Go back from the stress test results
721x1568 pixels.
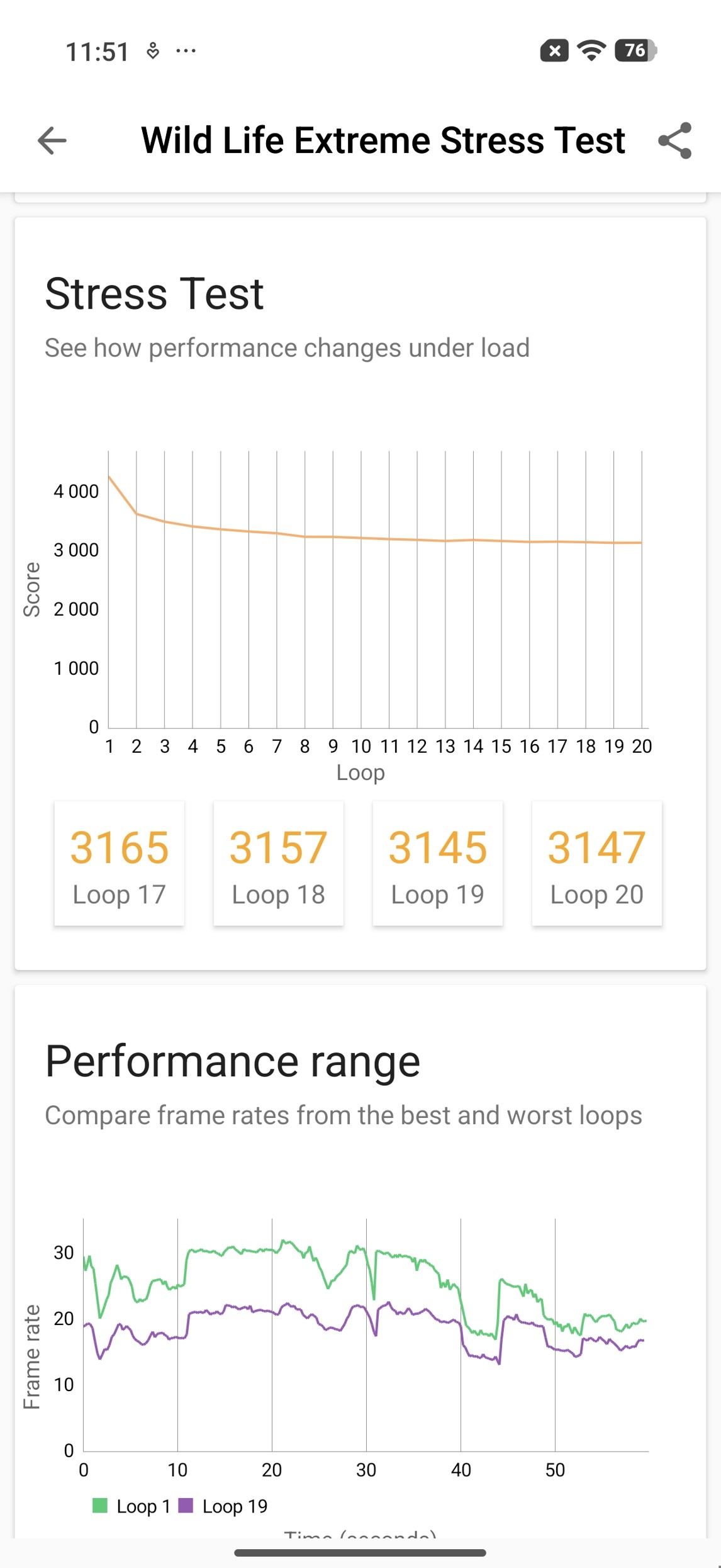pos(52,140)
